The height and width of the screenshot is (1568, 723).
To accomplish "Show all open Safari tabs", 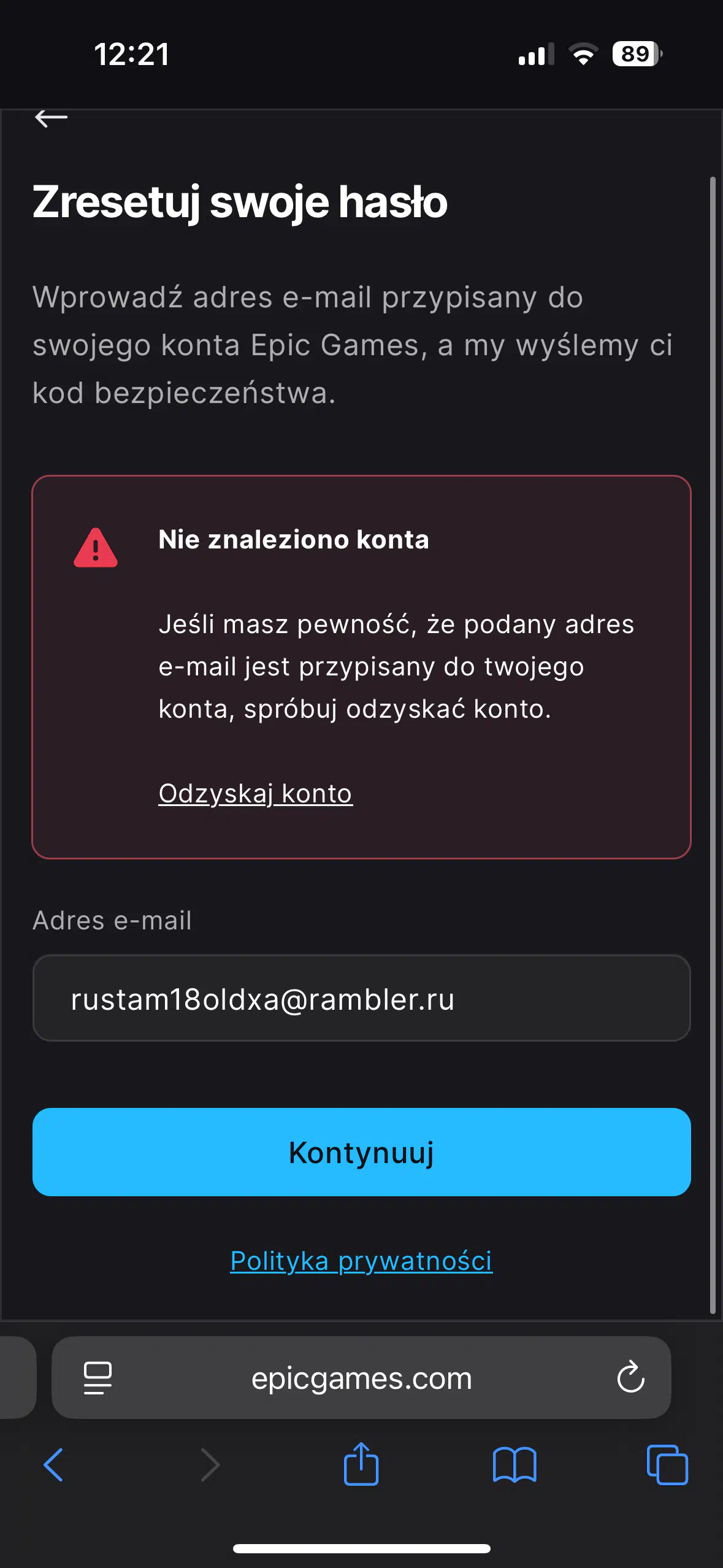I will (667, 1465).
